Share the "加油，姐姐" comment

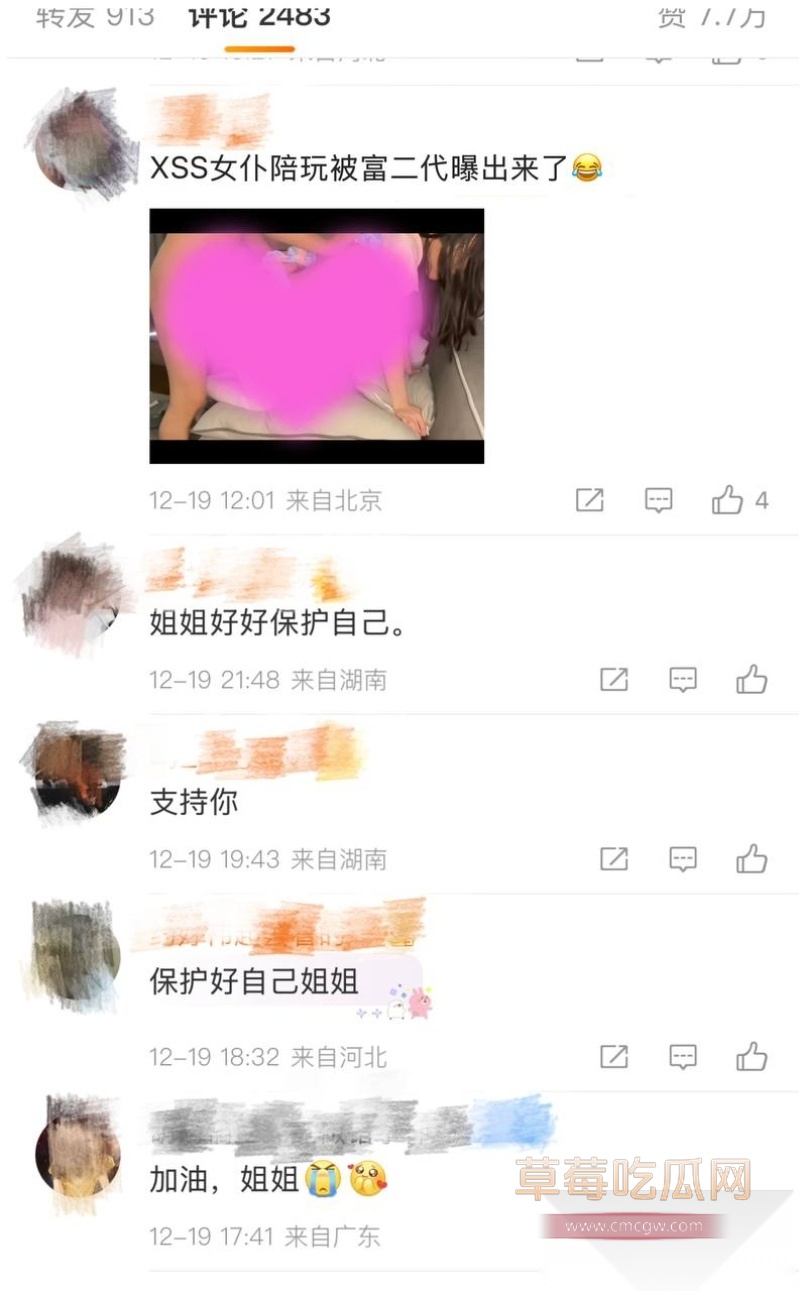point(614,1236)
